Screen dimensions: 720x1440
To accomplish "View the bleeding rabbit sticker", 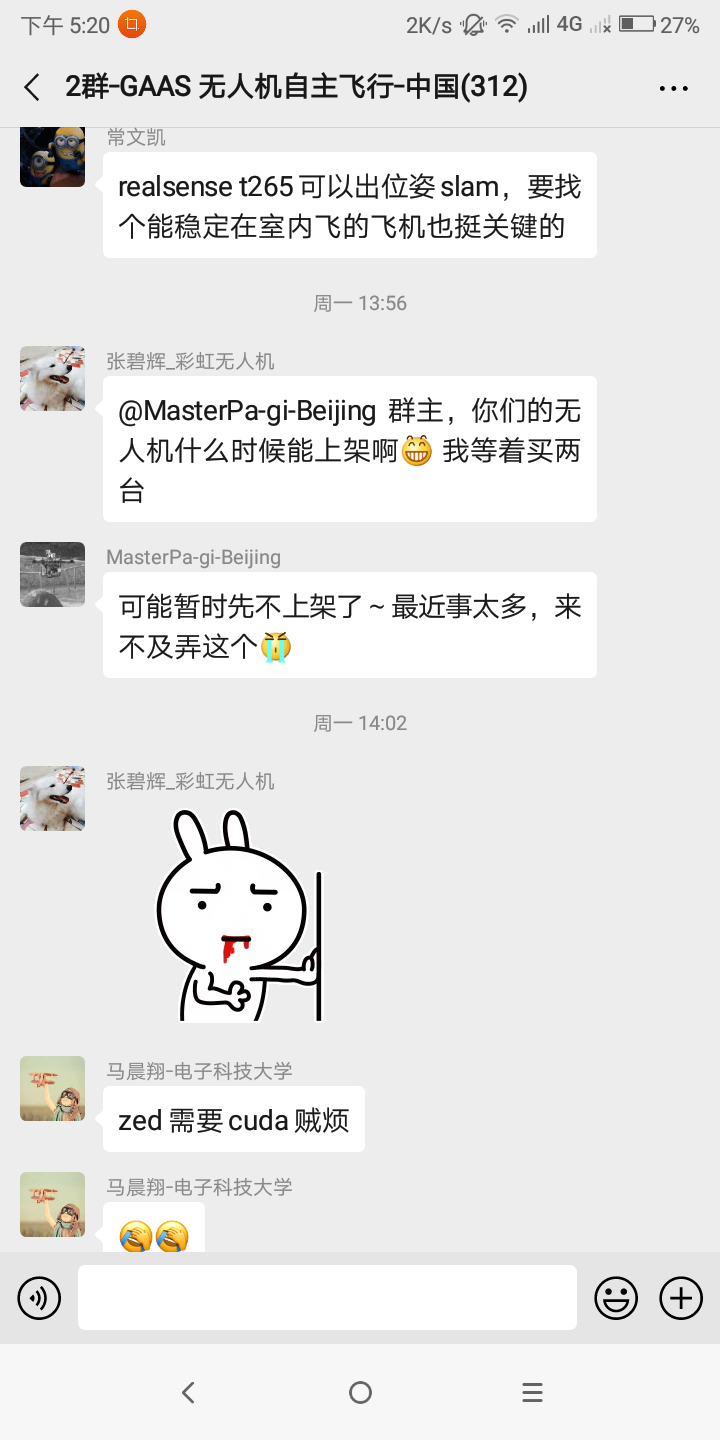I will [x=239, y=915].
